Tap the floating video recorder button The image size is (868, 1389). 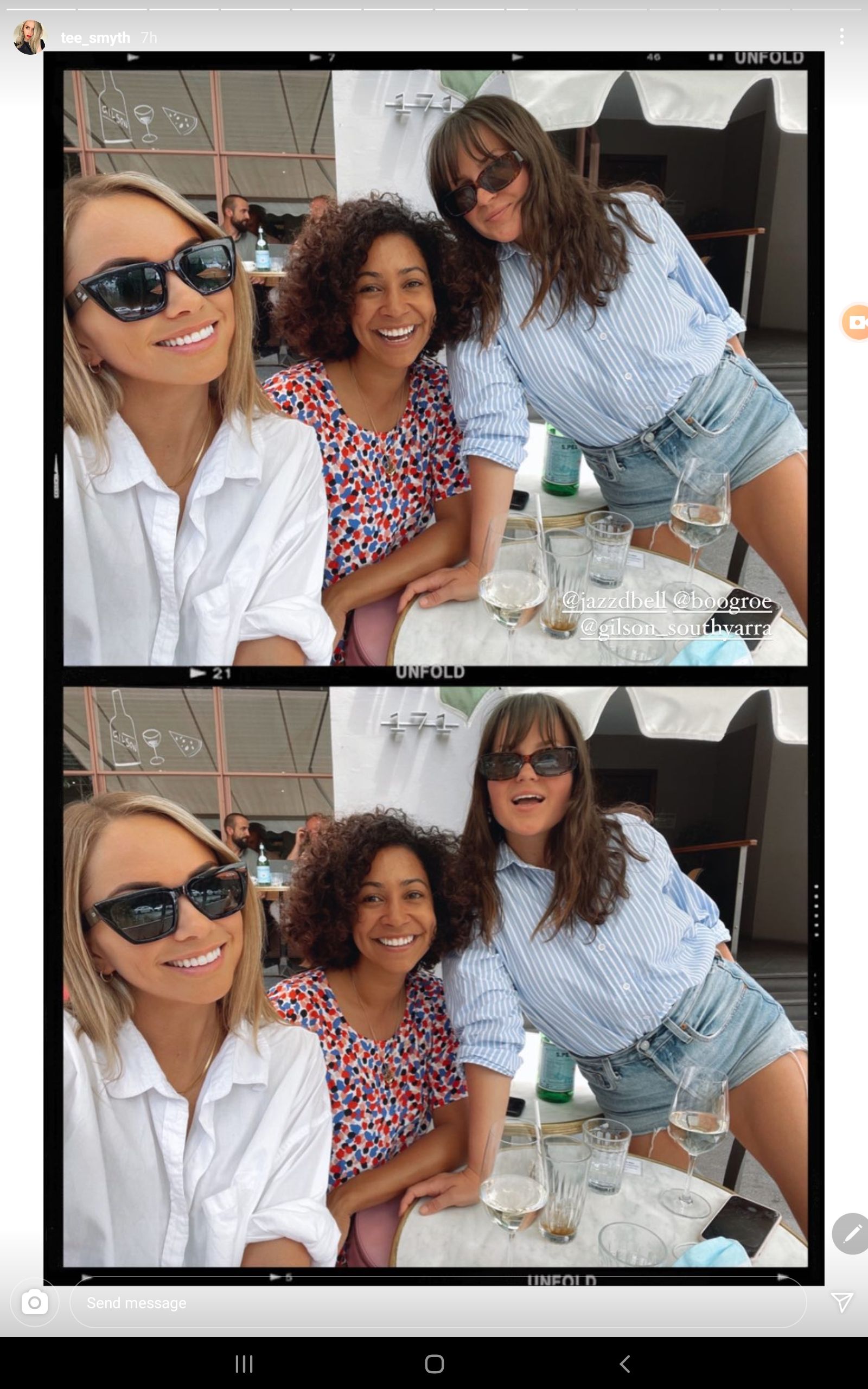[856, 323]
